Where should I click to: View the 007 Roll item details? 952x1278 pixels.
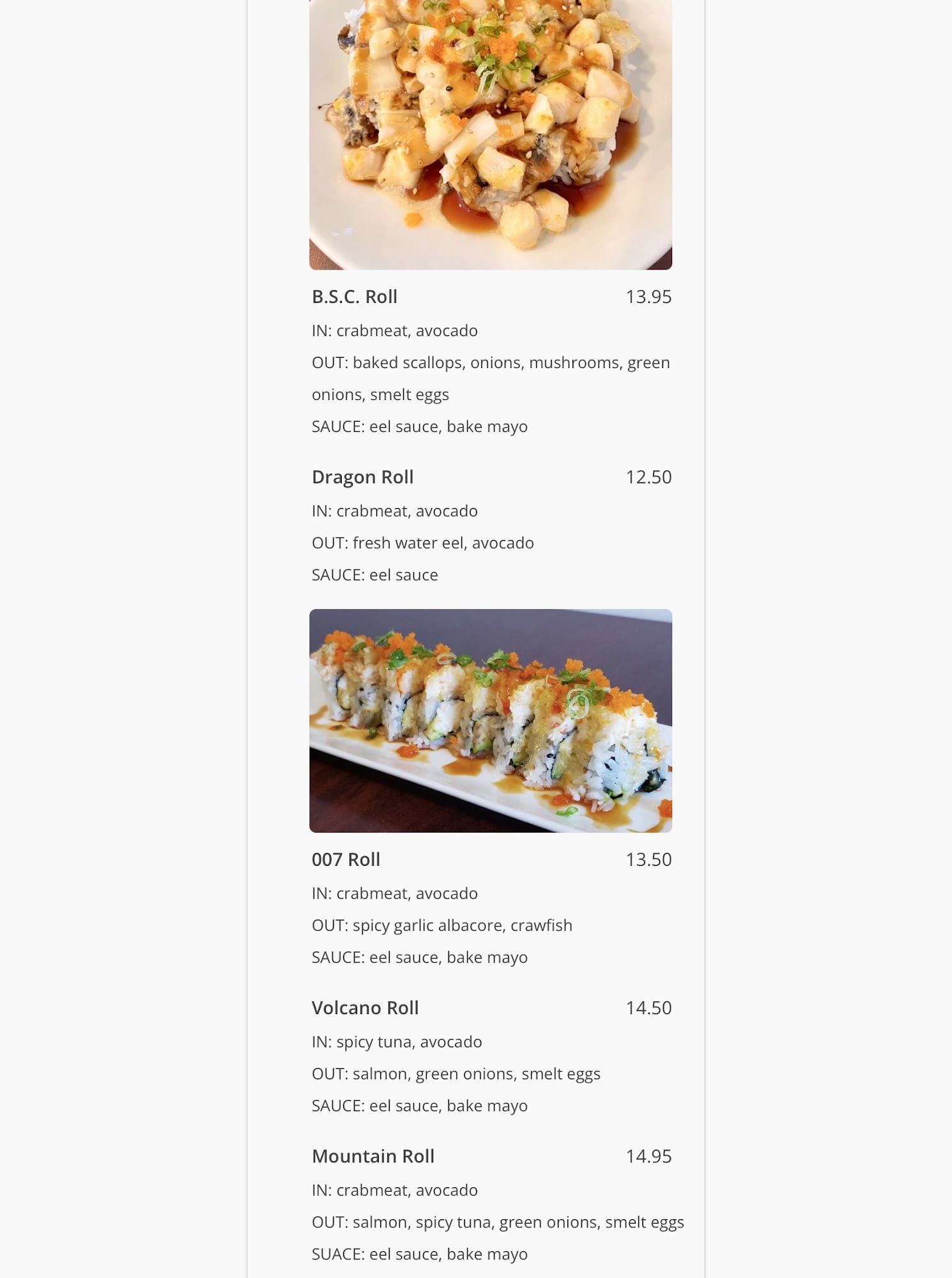346,860
